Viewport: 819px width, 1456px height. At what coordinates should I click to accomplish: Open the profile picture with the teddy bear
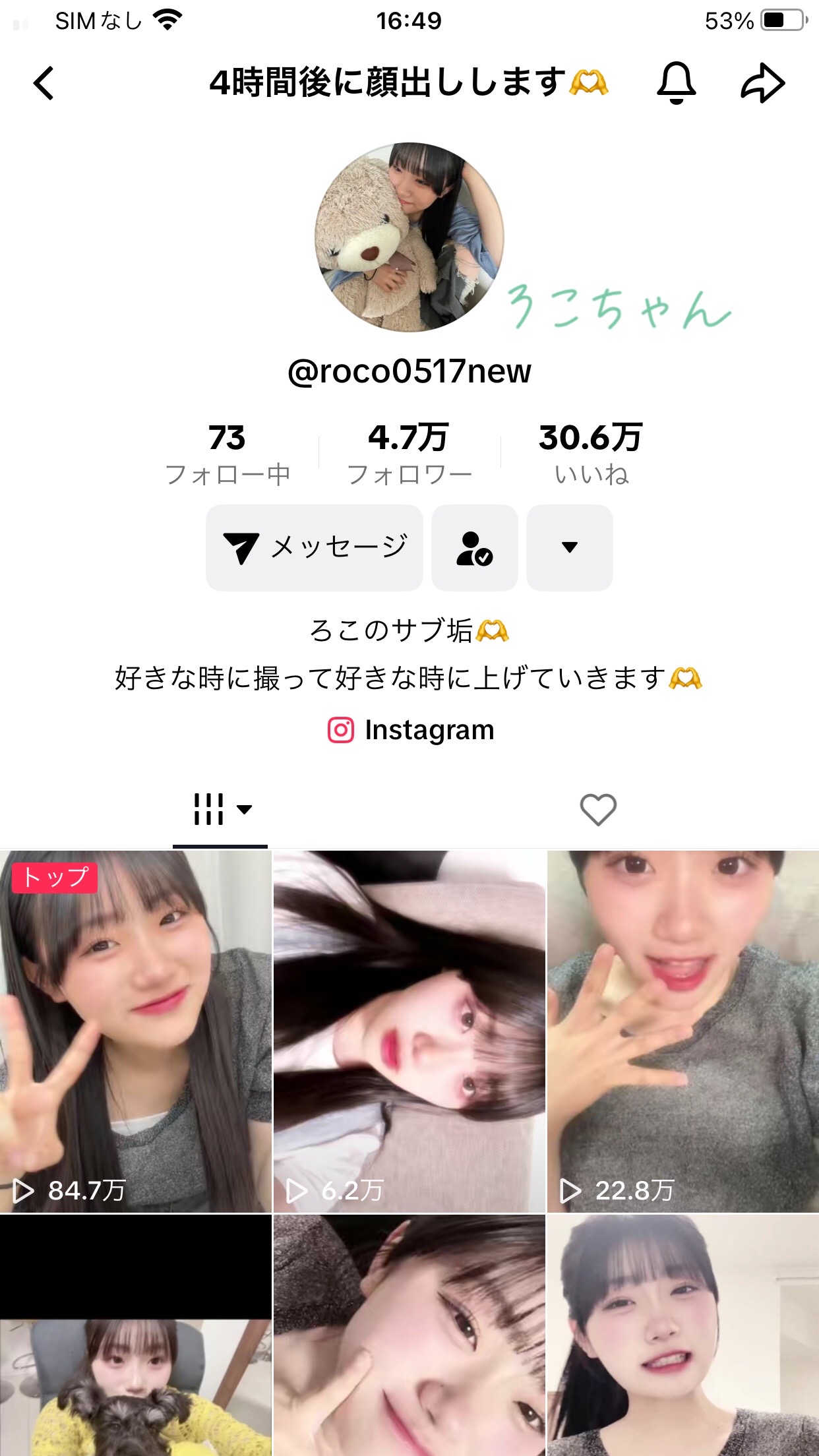[x=409, y=237]
